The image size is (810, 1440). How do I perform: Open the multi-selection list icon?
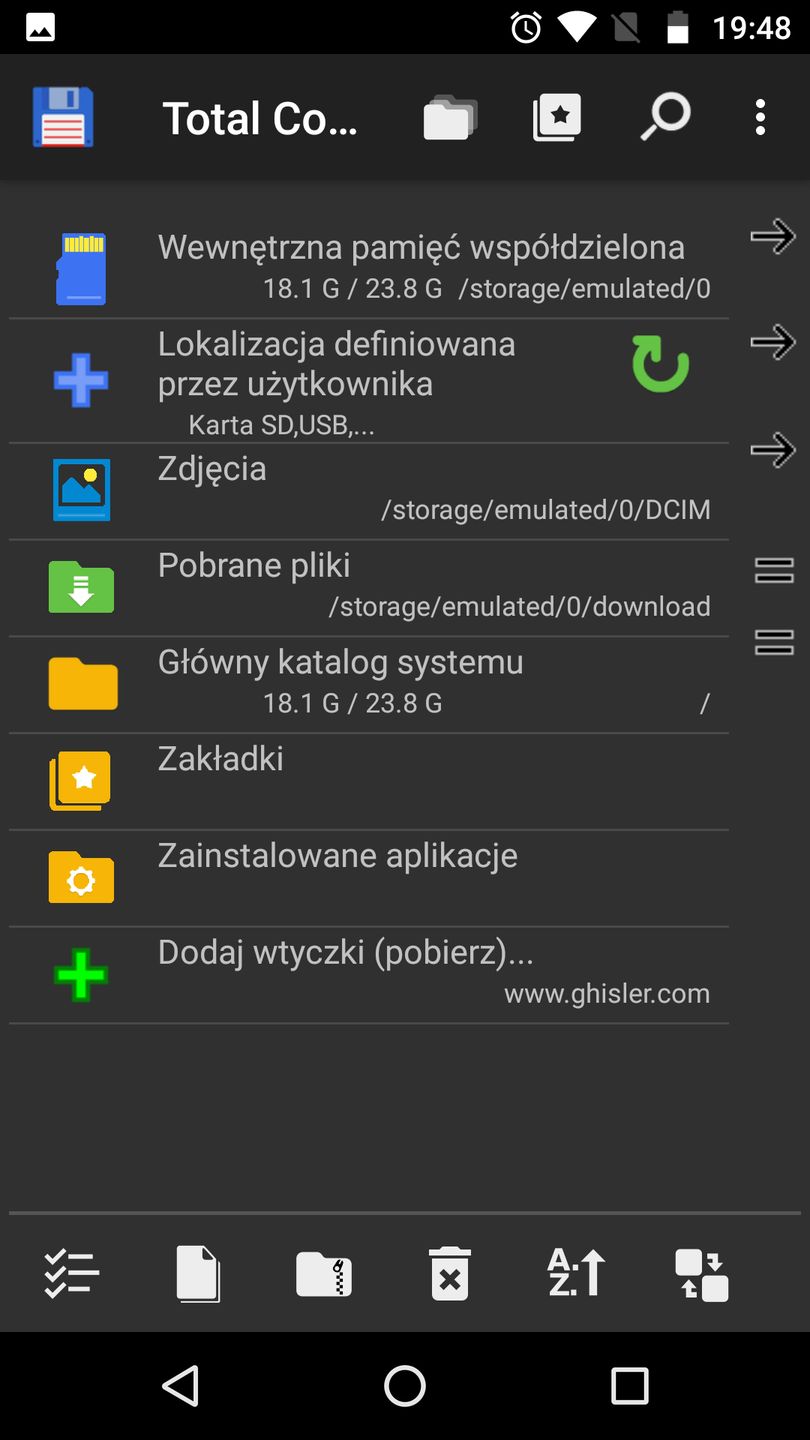click(x=70, y=1272)
